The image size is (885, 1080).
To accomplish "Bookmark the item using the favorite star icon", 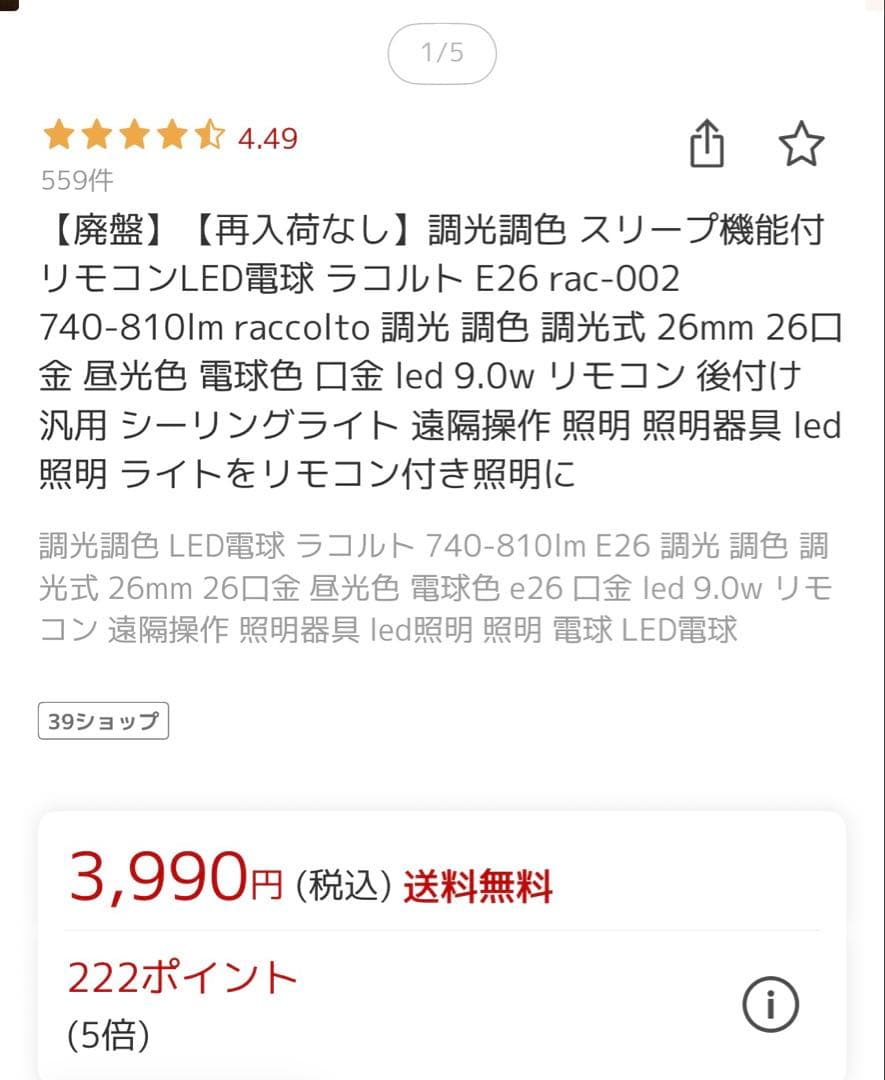I will click(803, 145).
